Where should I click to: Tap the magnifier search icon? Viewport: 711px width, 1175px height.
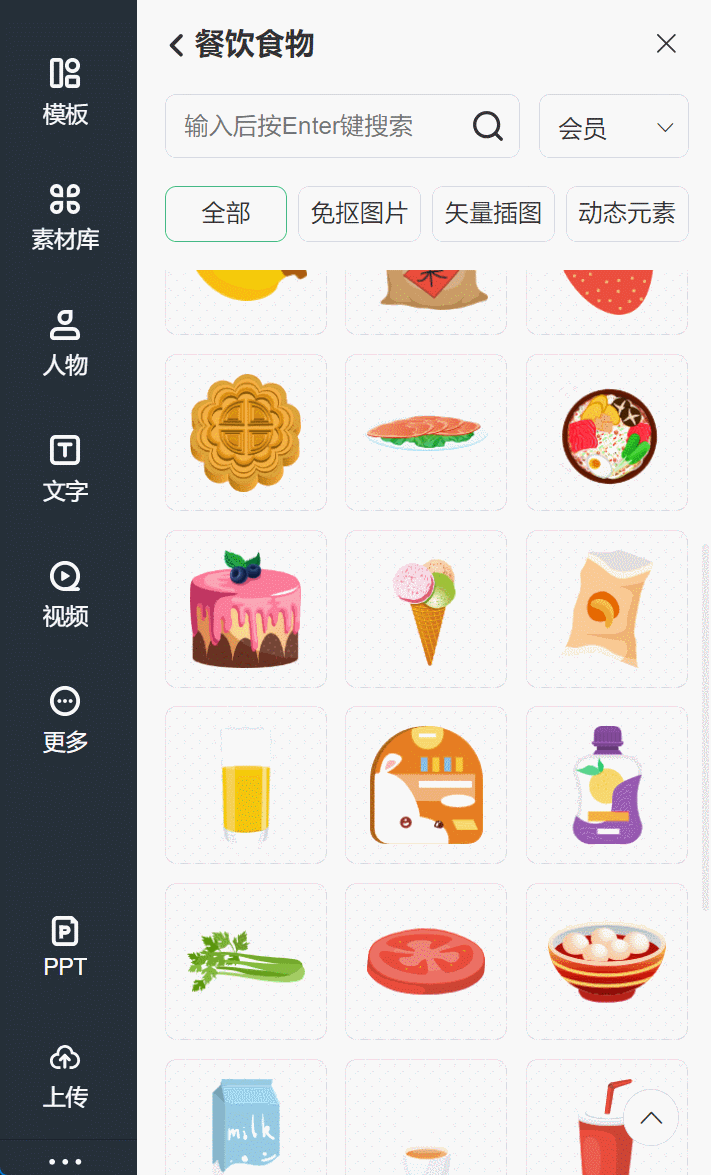pyautogui.click(x=487, y=126)
